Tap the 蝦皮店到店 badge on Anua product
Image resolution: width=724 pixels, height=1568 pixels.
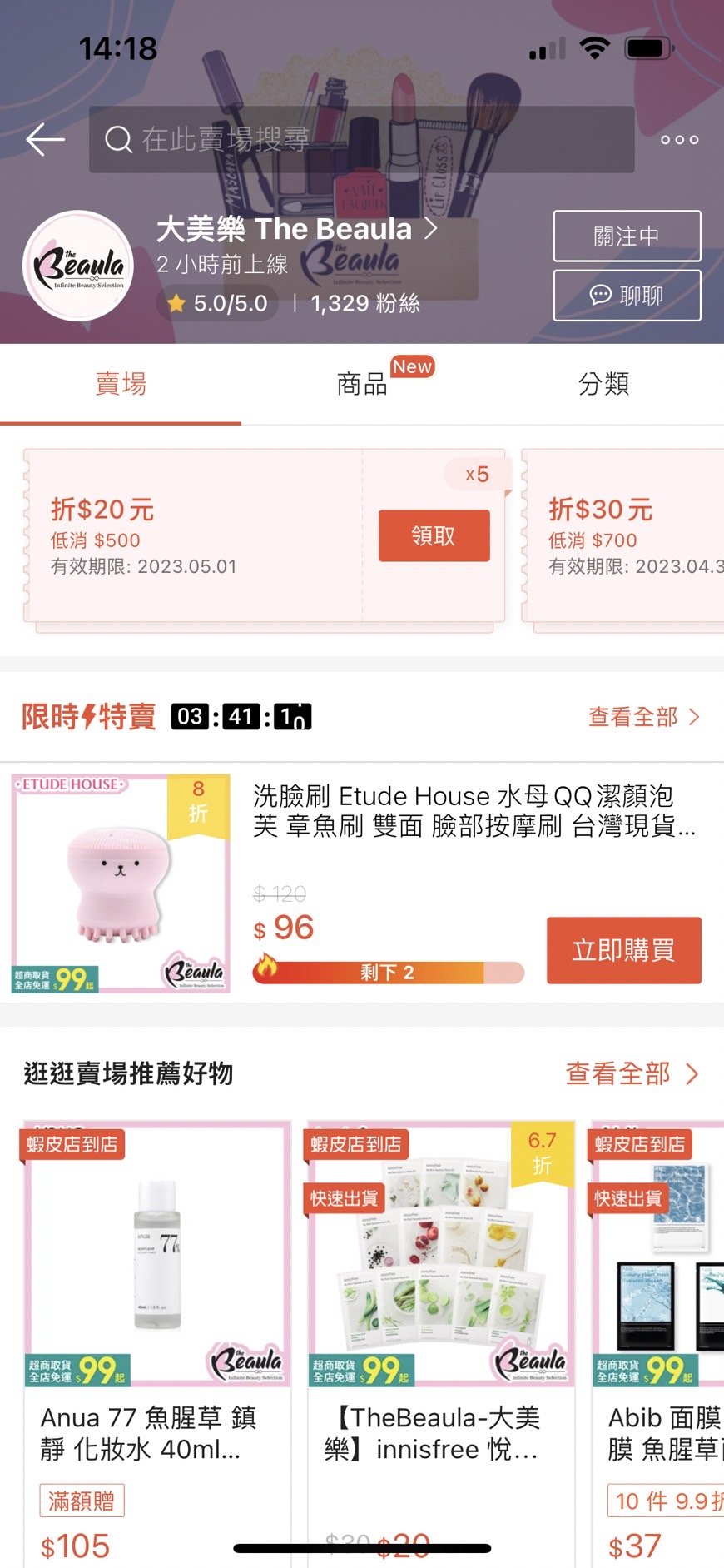(72, 1144)
